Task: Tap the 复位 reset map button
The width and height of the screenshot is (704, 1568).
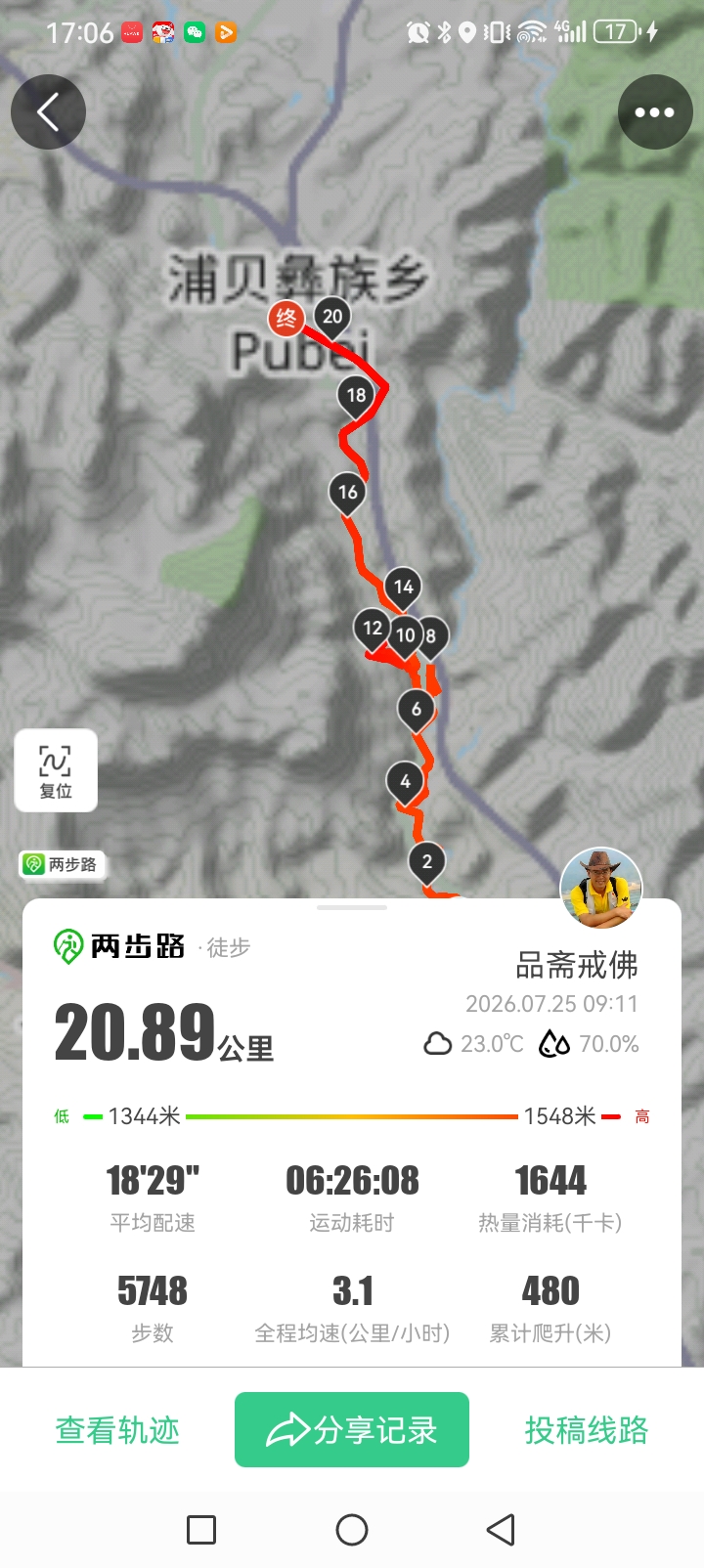Action: pos(56,770)
